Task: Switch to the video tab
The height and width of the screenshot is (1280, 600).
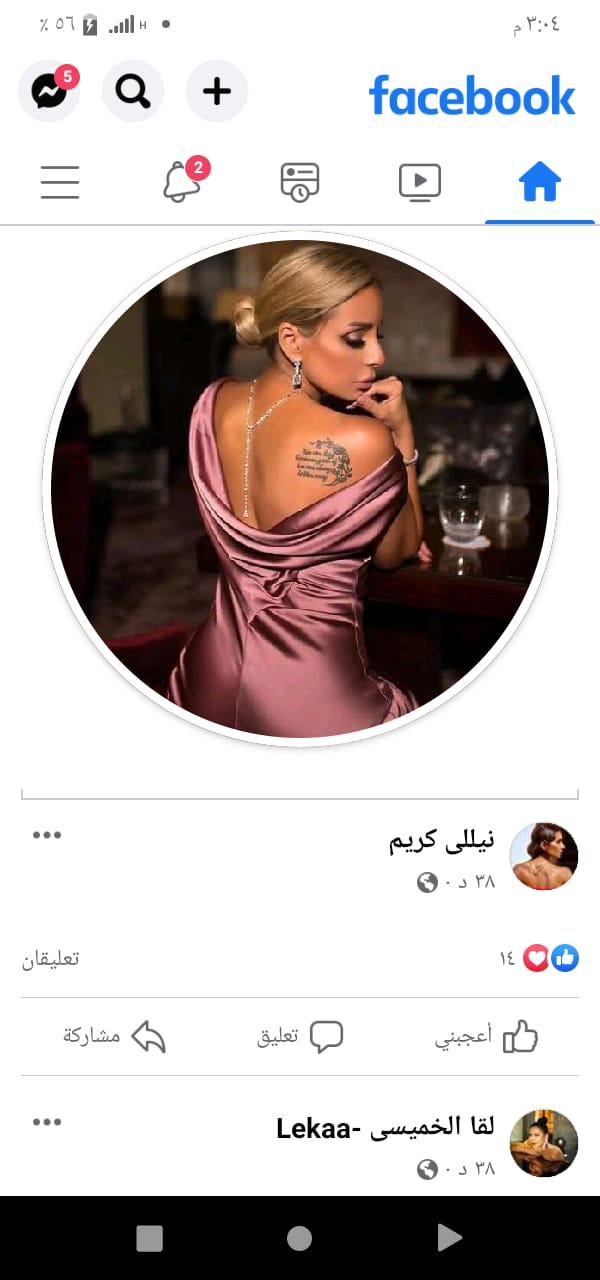Action: [x=419, y=182]
